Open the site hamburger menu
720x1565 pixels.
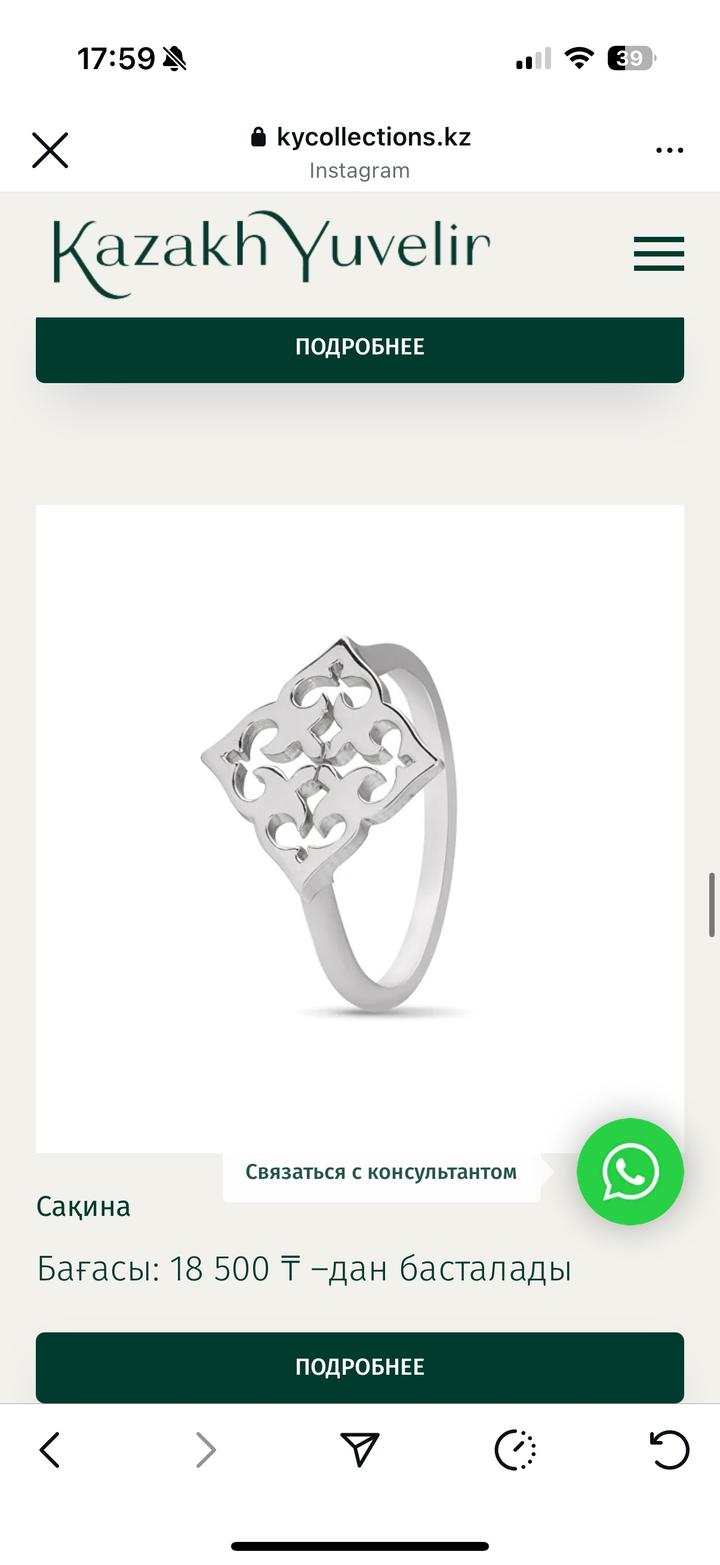658,254
